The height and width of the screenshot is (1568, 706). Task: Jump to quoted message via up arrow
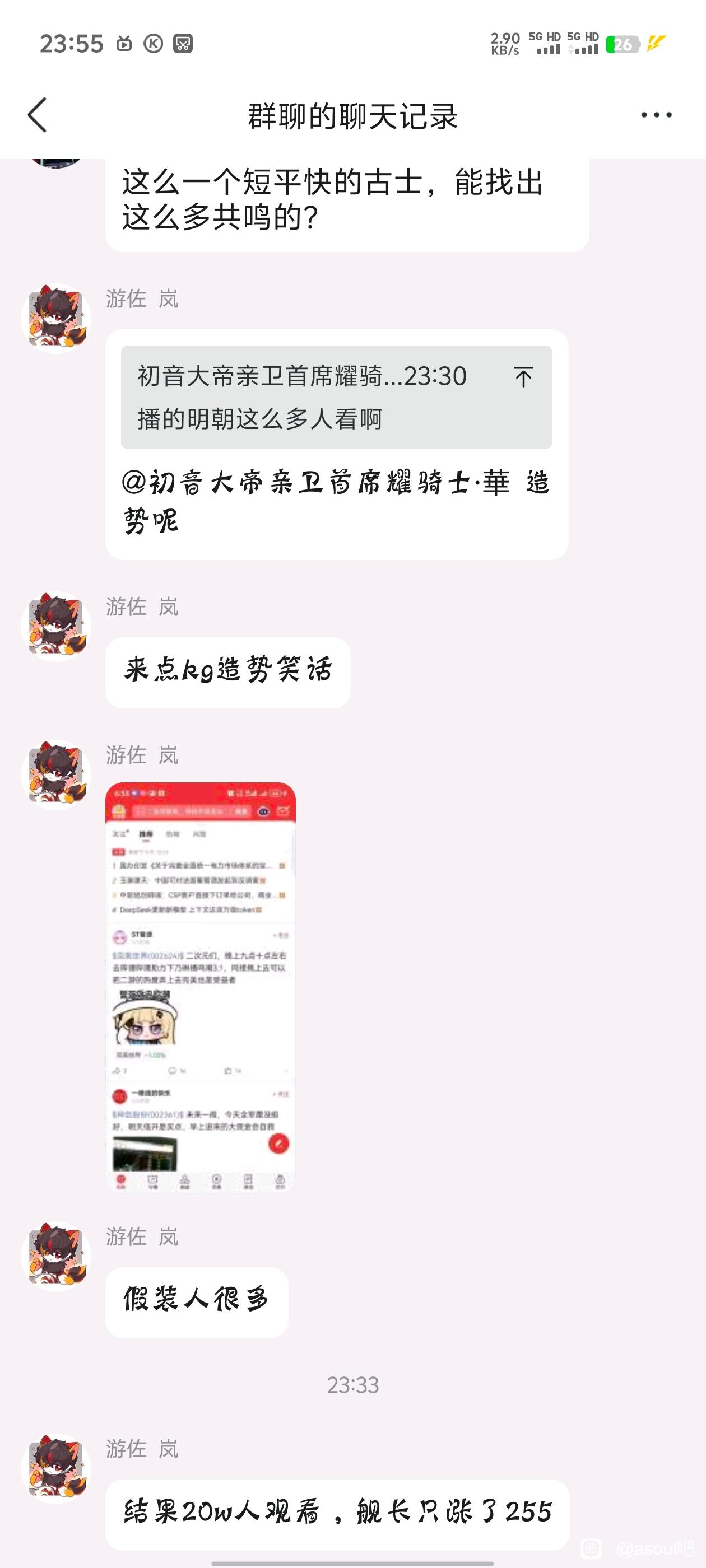[x=523, y=377]
